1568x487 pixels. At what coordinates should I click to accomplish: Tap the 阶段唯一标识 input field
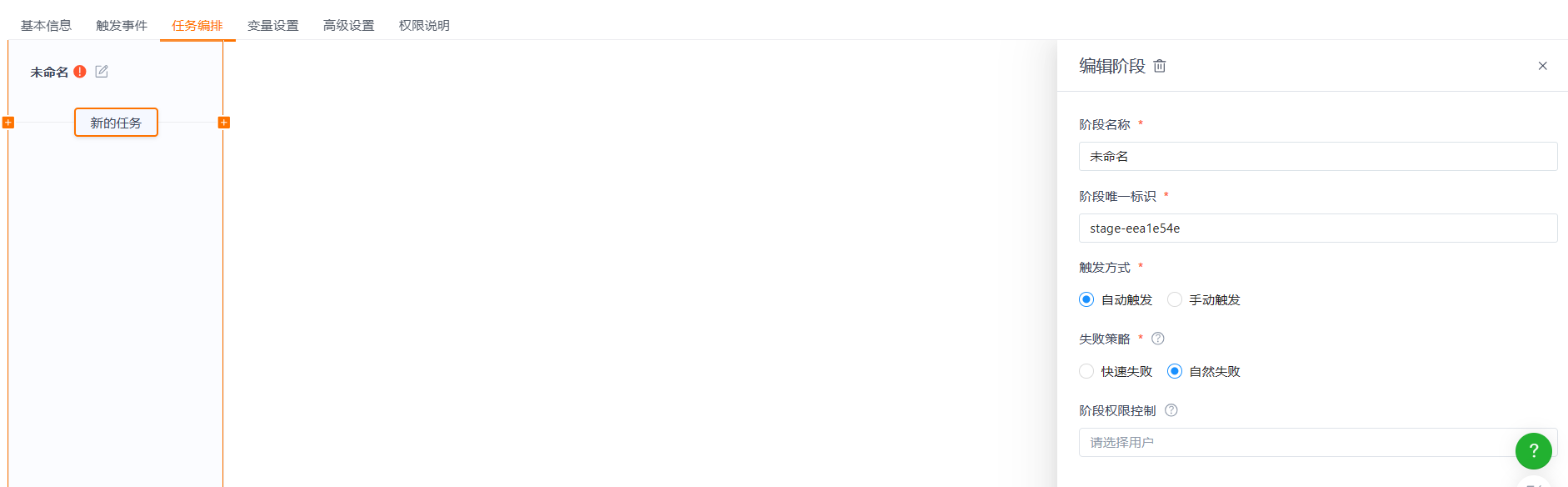tap(1317, 228)
